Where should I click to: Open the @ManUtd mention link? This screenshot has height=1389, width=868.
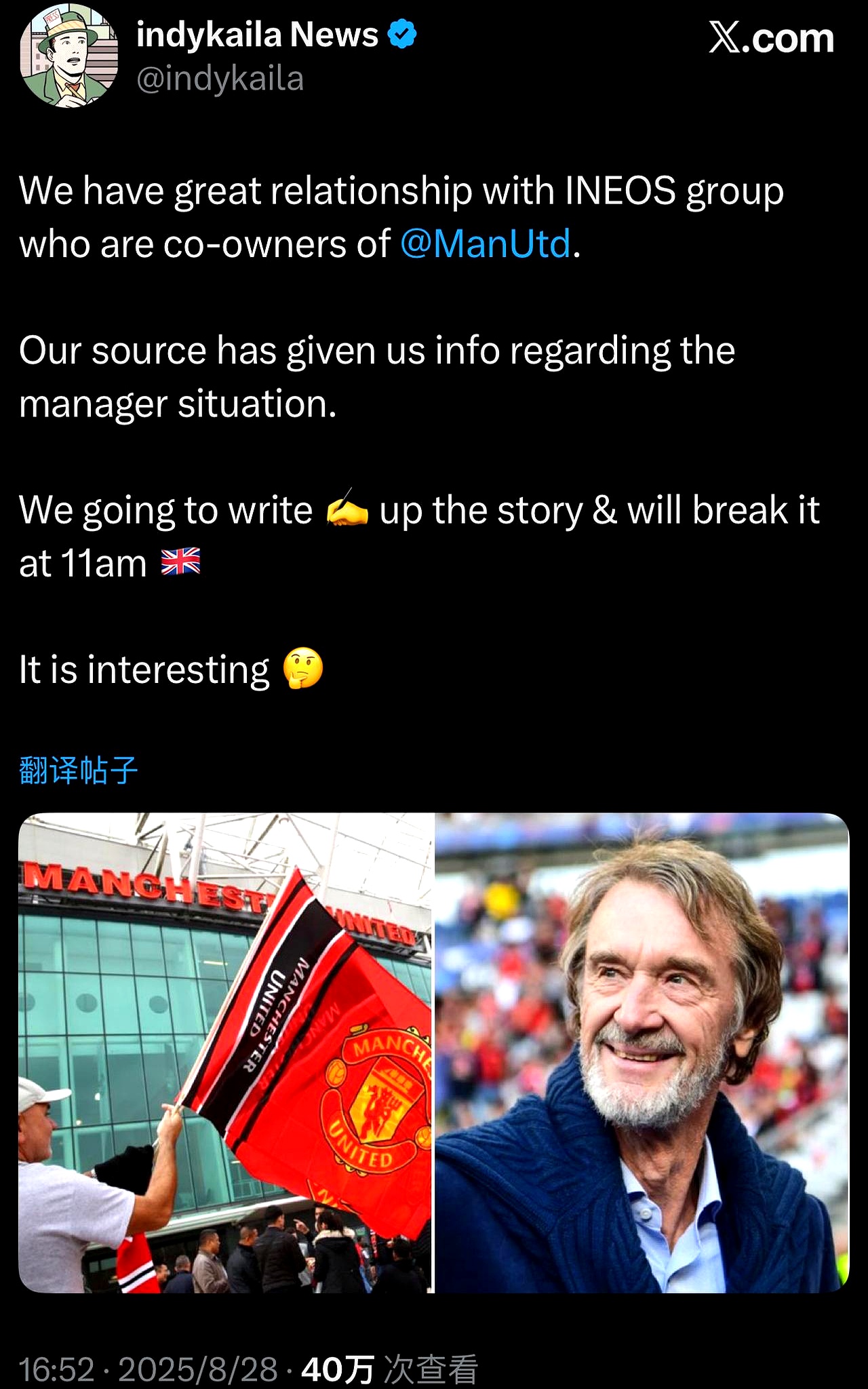coord(485,244)
